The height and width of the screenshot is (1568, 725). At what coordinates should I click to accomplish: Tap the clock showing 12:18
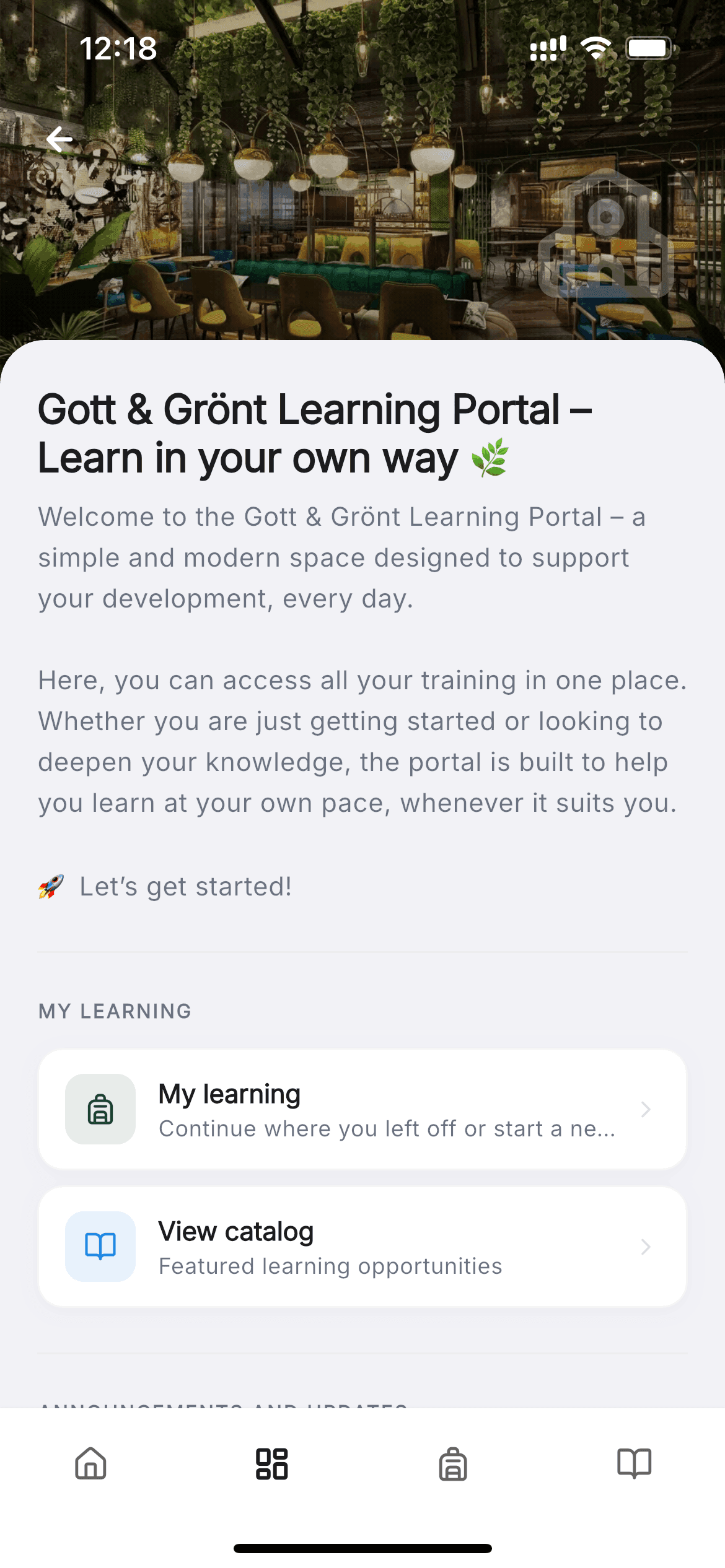click(x=119, y=48)
